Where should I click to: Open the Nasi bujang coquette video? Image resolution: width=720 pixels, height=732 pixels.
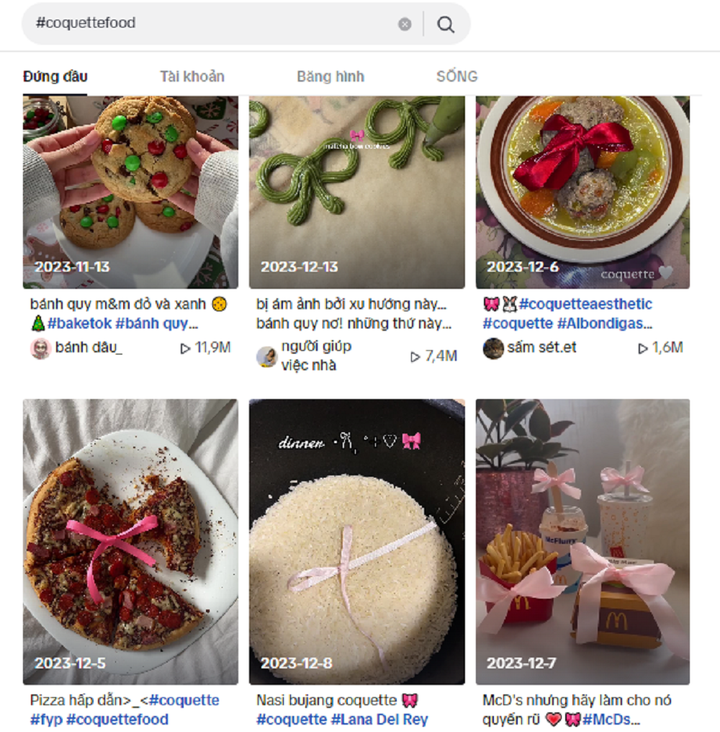357,540
